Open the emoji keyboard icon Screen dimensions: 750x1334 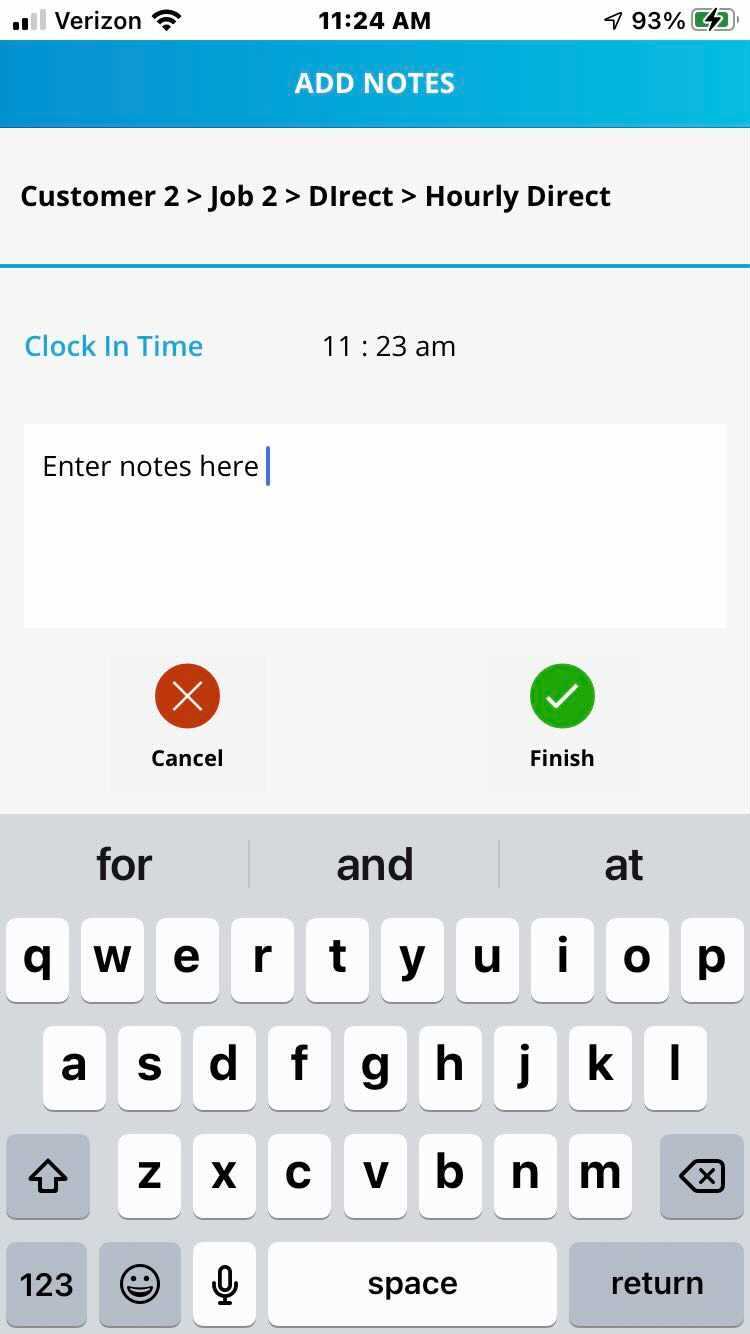[140, 1283]
